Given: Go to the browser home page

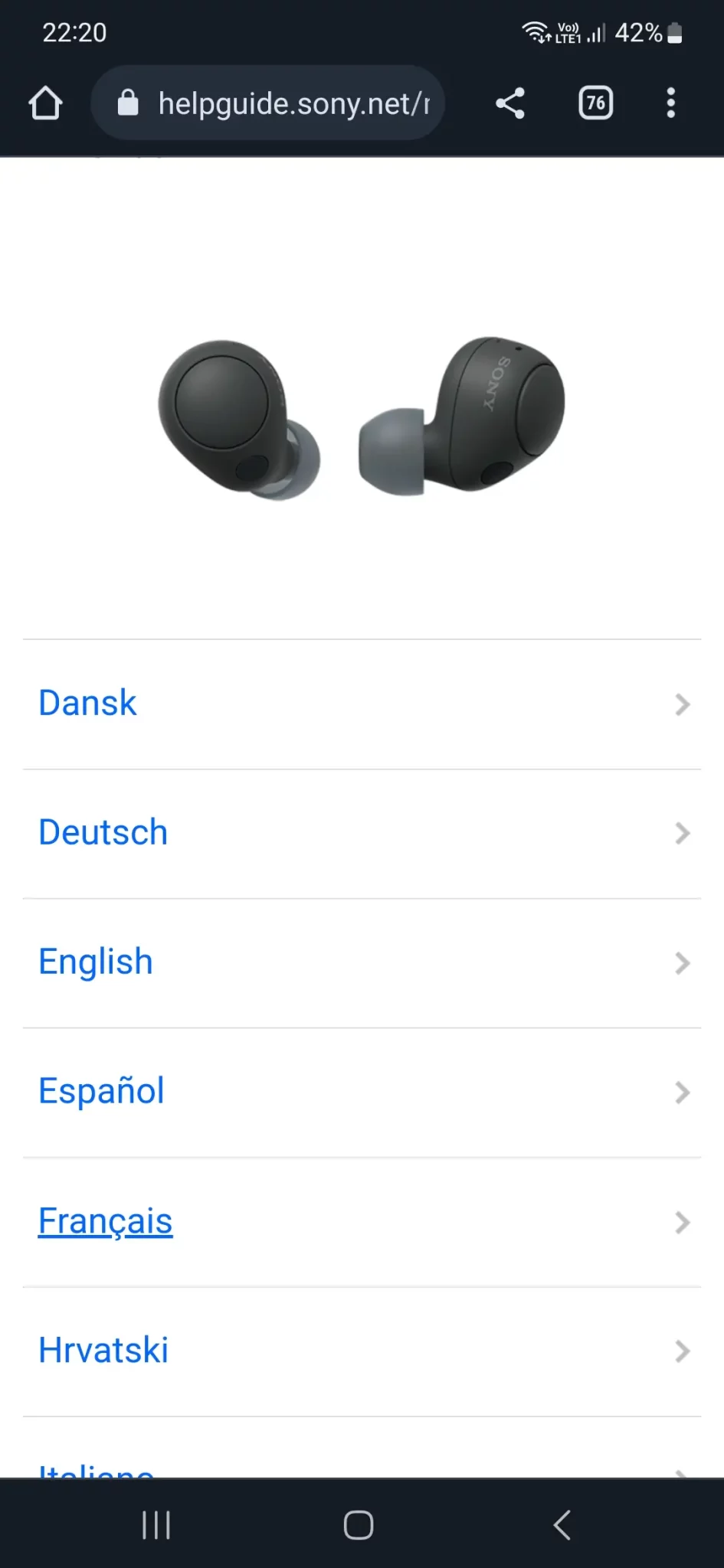Looking at the screenshot, I should (45, 103).
